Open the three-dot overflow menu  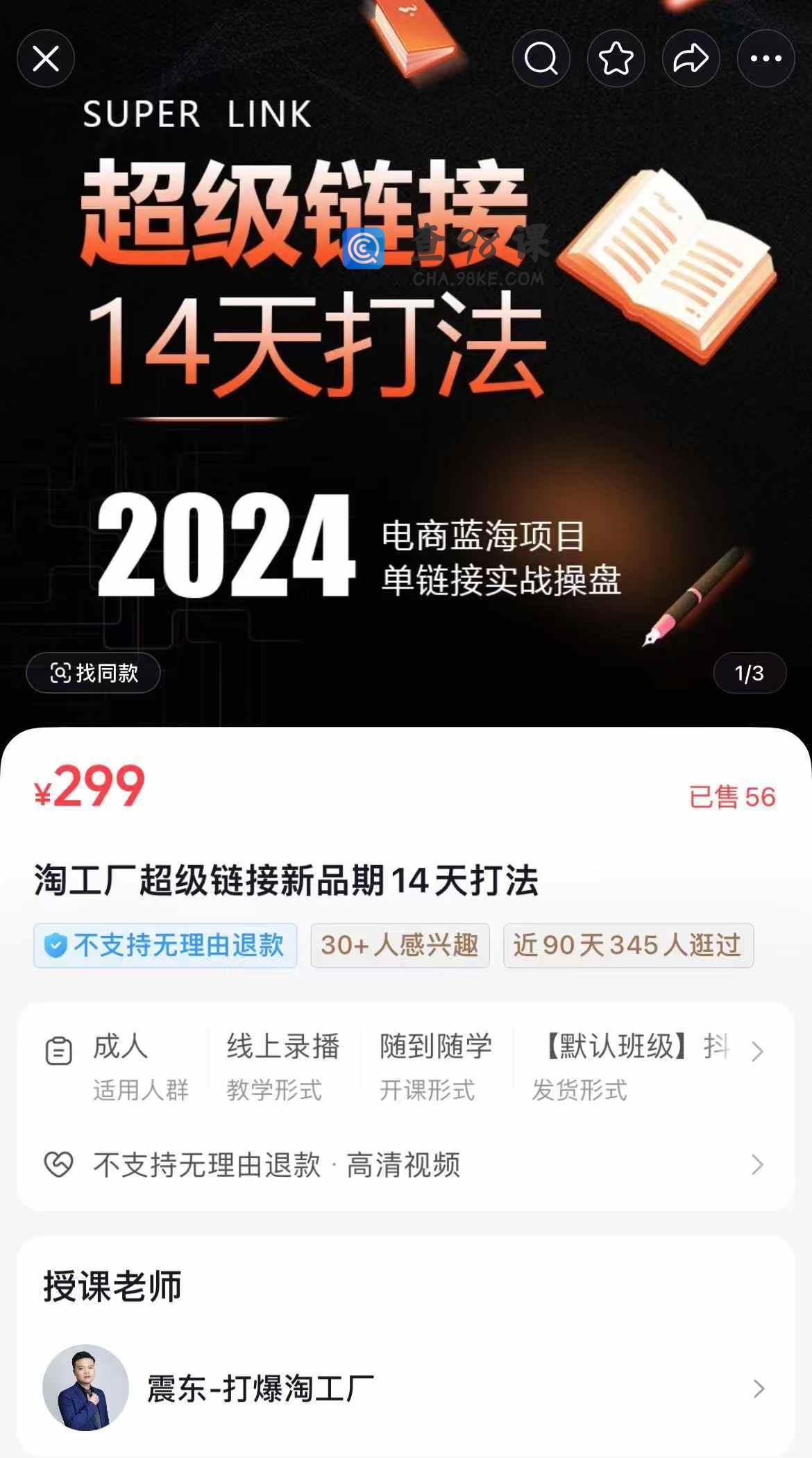coord(766,59)
